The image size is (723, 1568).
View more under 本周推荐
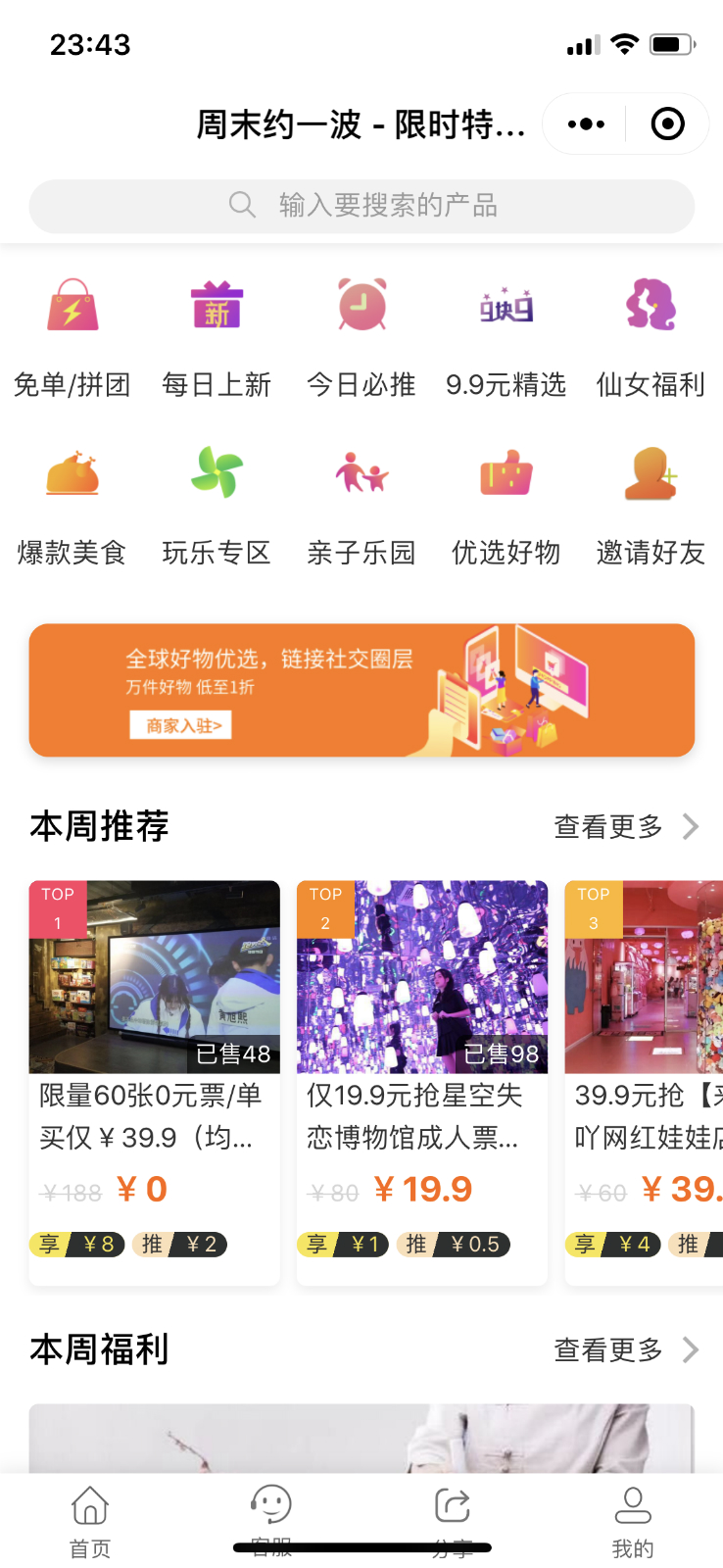click(625, 827)
